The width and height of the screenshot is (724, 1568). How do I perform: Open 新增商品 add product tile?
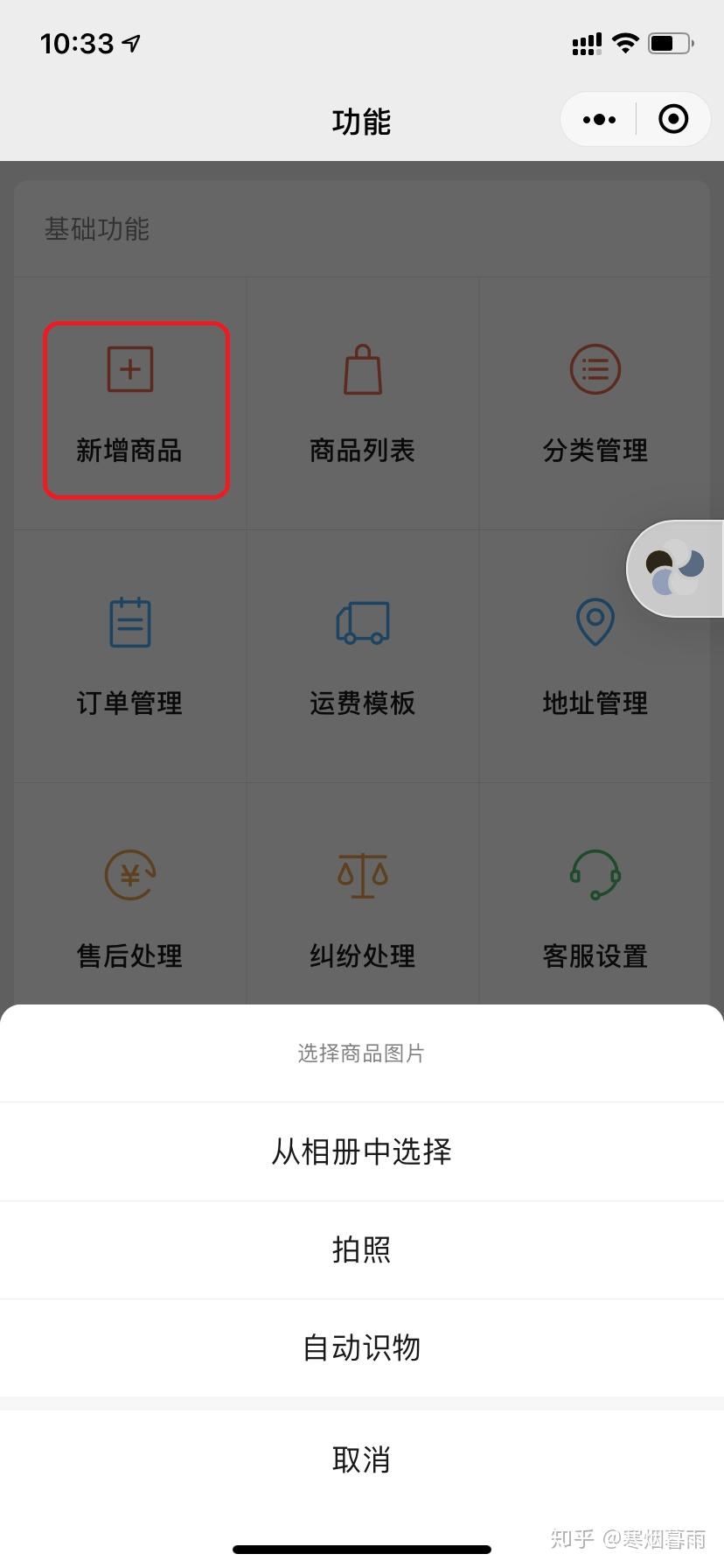(130, 404)
